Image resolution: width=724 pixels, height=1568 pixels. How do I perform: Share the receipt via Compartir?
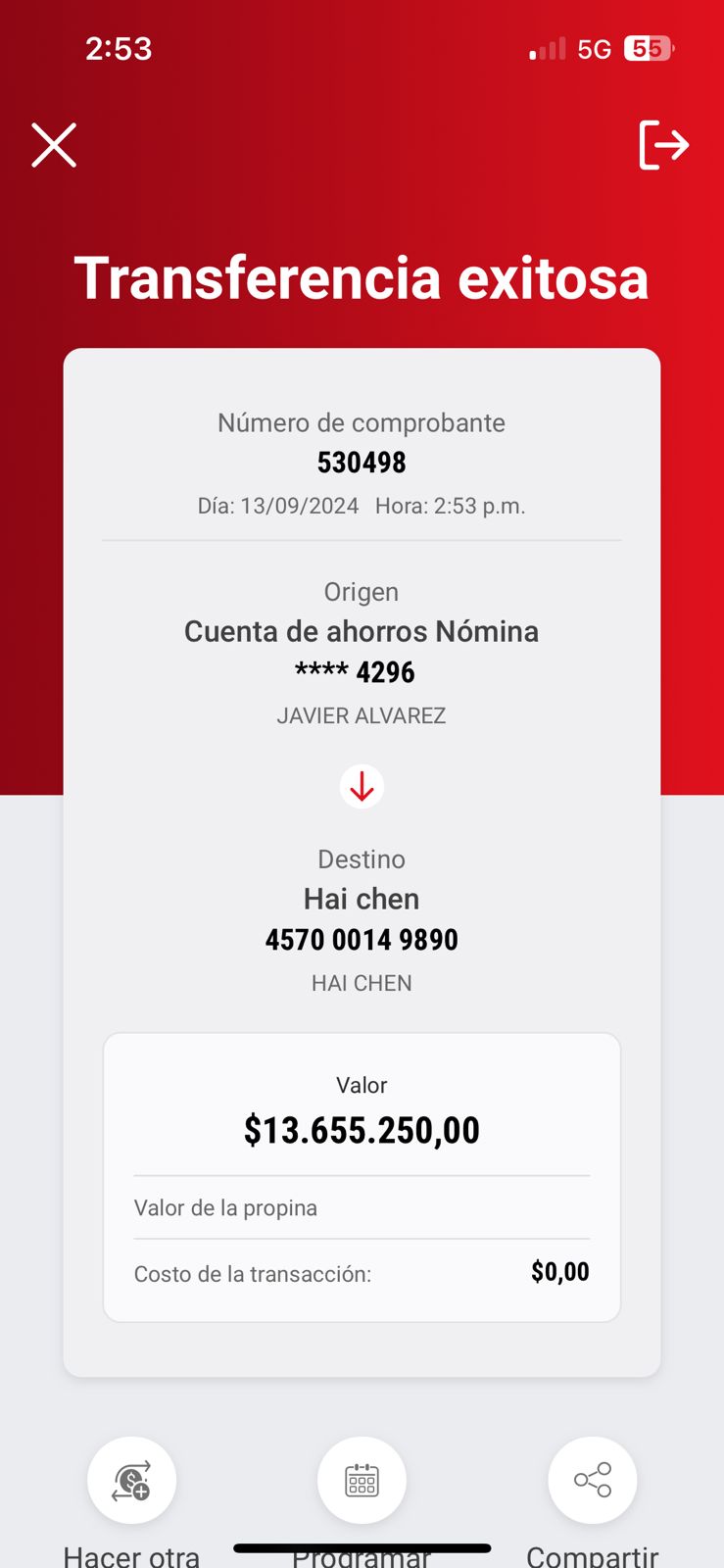point(592,1481)
